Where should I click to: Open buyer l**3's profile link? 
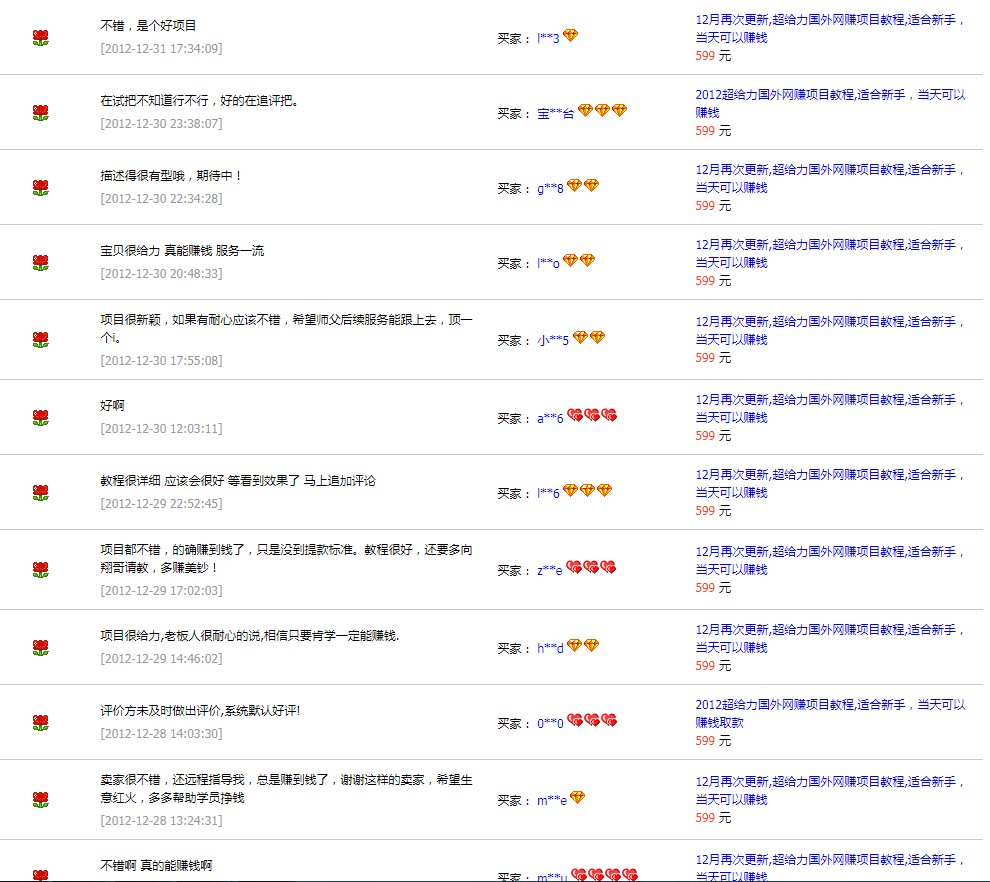[x=548, y=38]
